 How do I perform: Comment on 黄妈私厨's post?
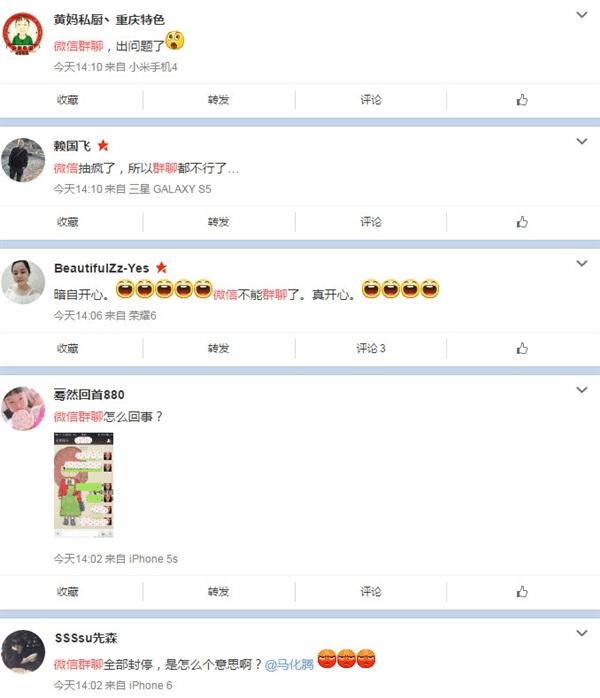(x=370, y=100)
